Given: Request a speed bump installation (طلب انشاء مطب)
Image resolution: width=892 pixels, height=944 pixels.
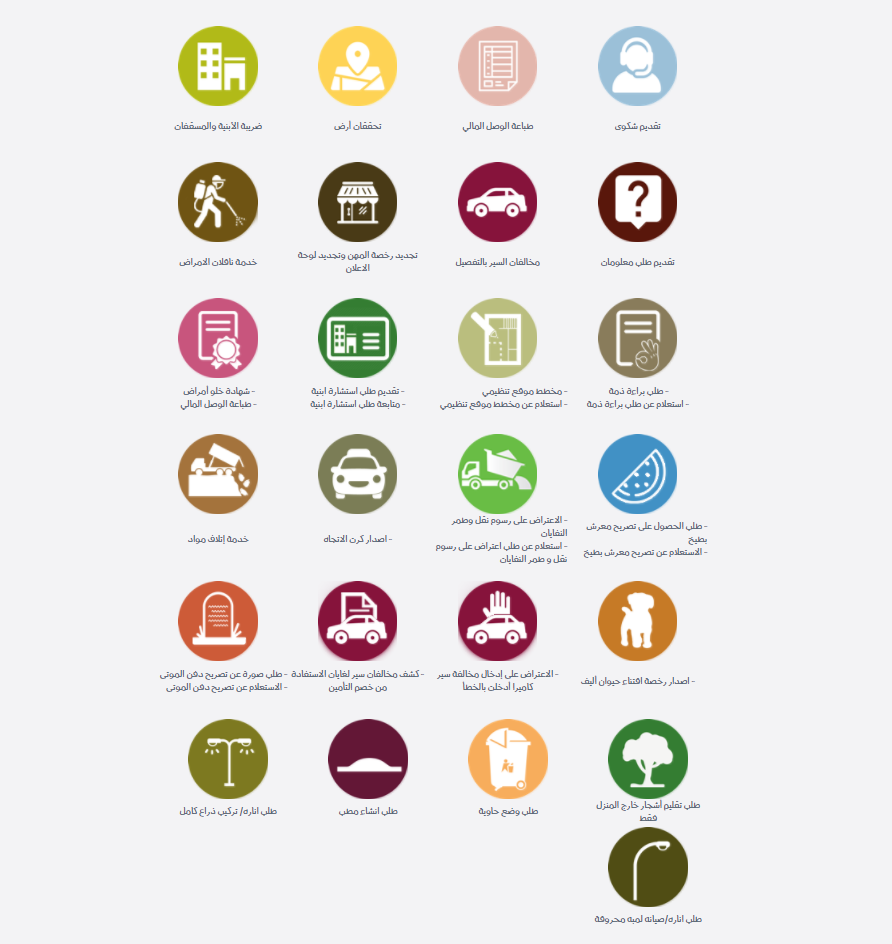Looking at the screenshot, I should pos(368,759).
